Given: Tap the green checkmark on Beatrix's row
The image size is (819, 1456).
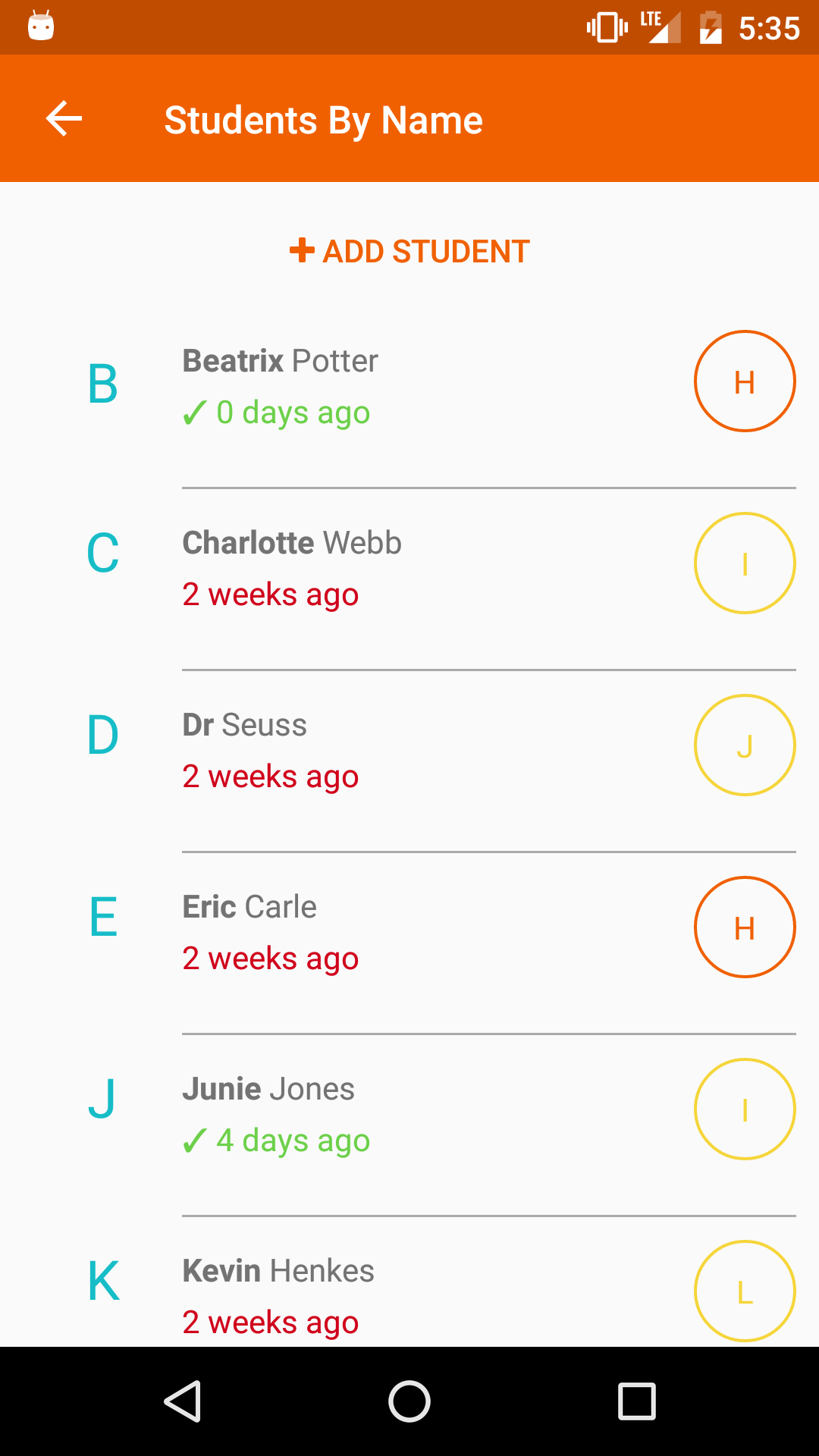Looking at the screenshot, I should click(193, 412).
